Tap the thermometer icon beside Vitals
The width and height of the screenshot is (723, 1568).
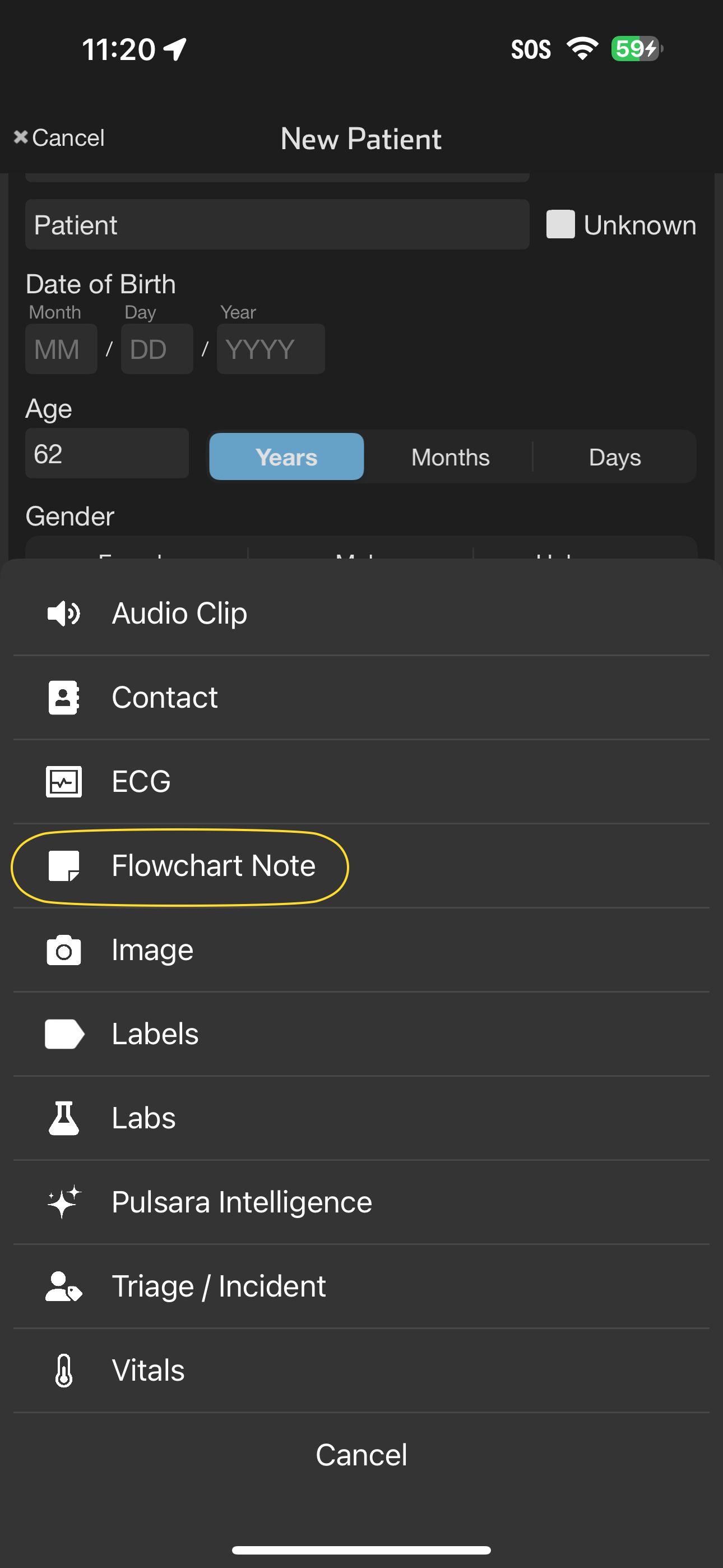[x=64, y=1369]
